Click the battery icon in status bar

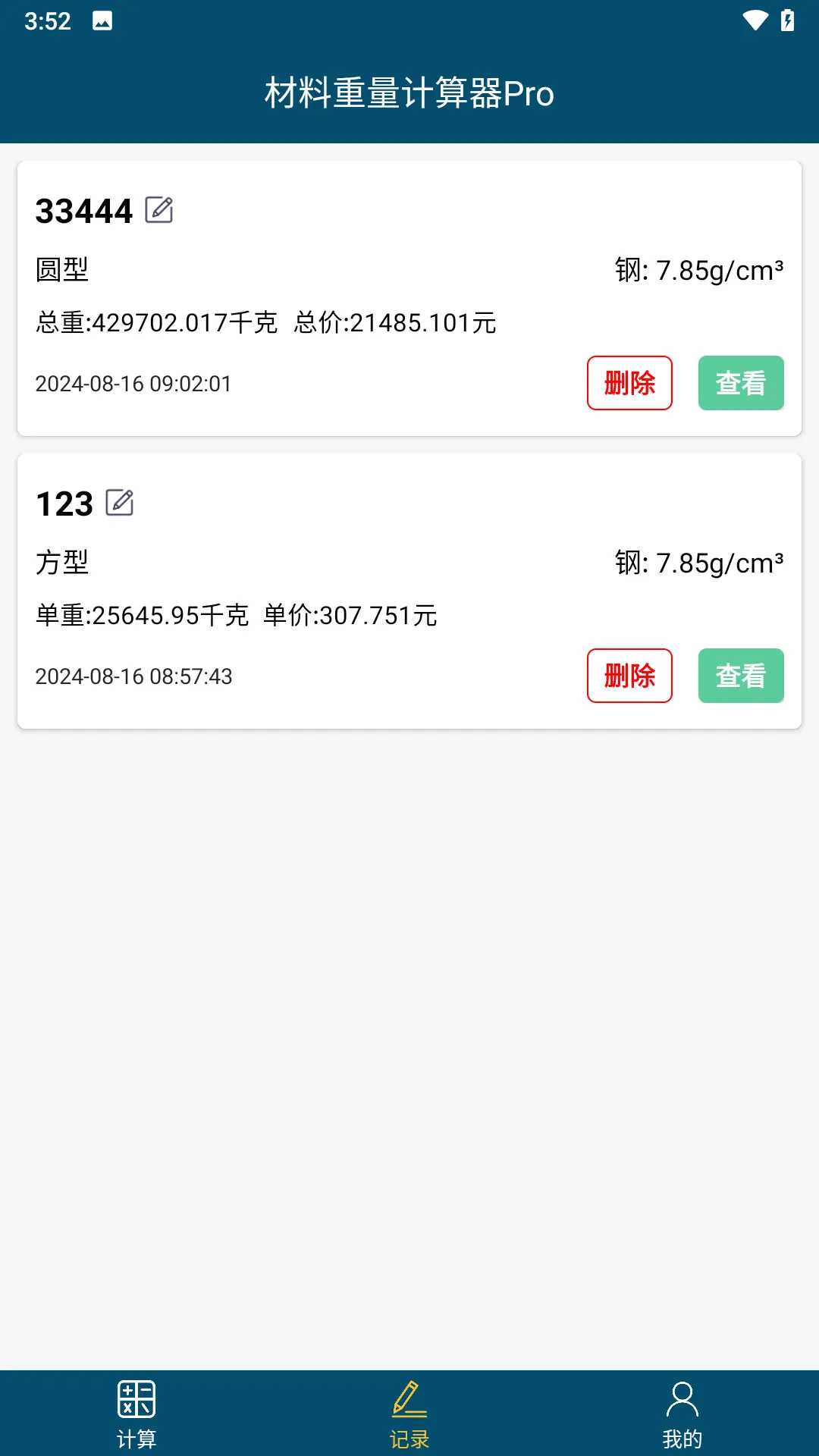tap(787, 20)
